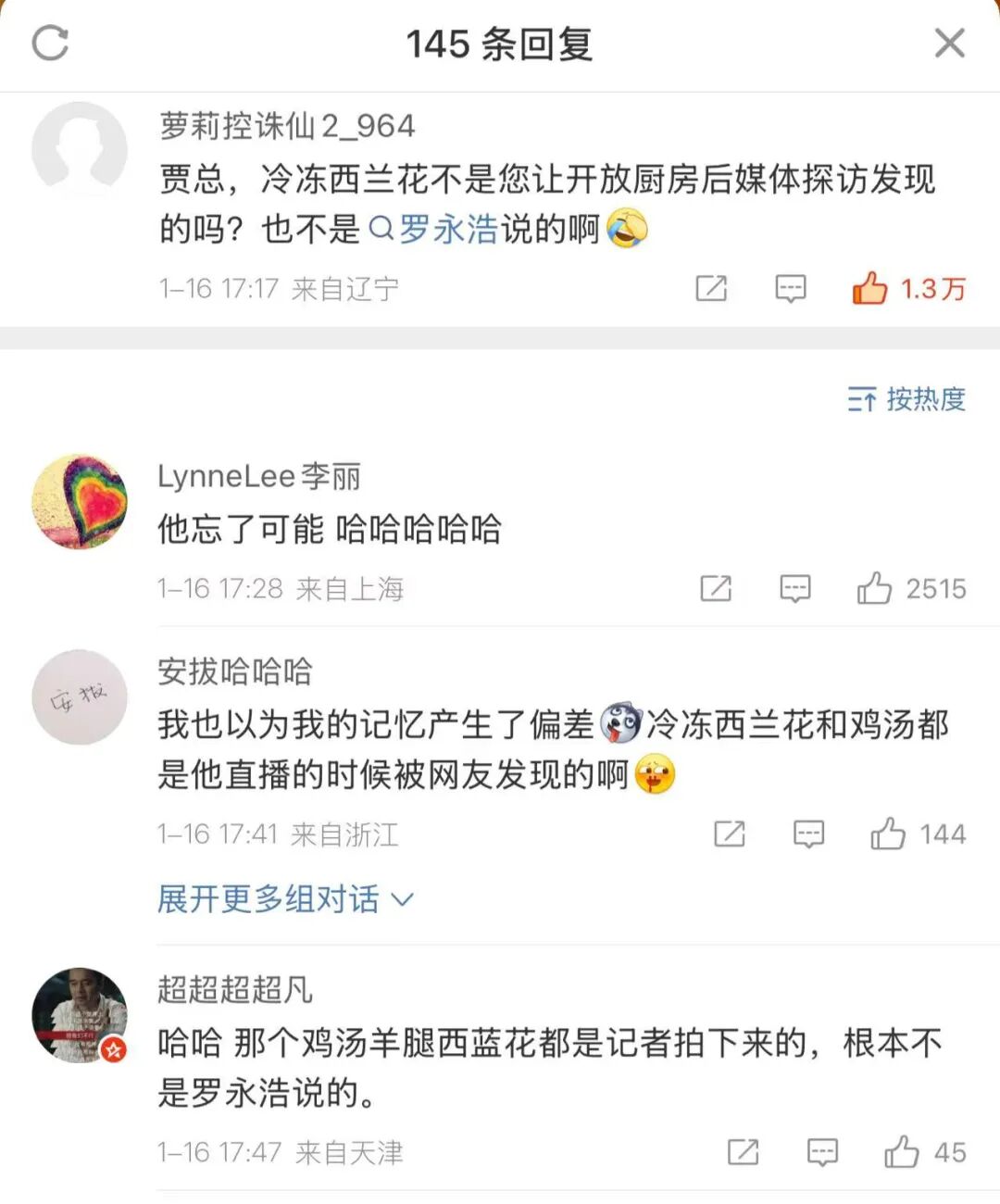
Task: Like LynneLee李丽's reply
Action: click(874, 588)
